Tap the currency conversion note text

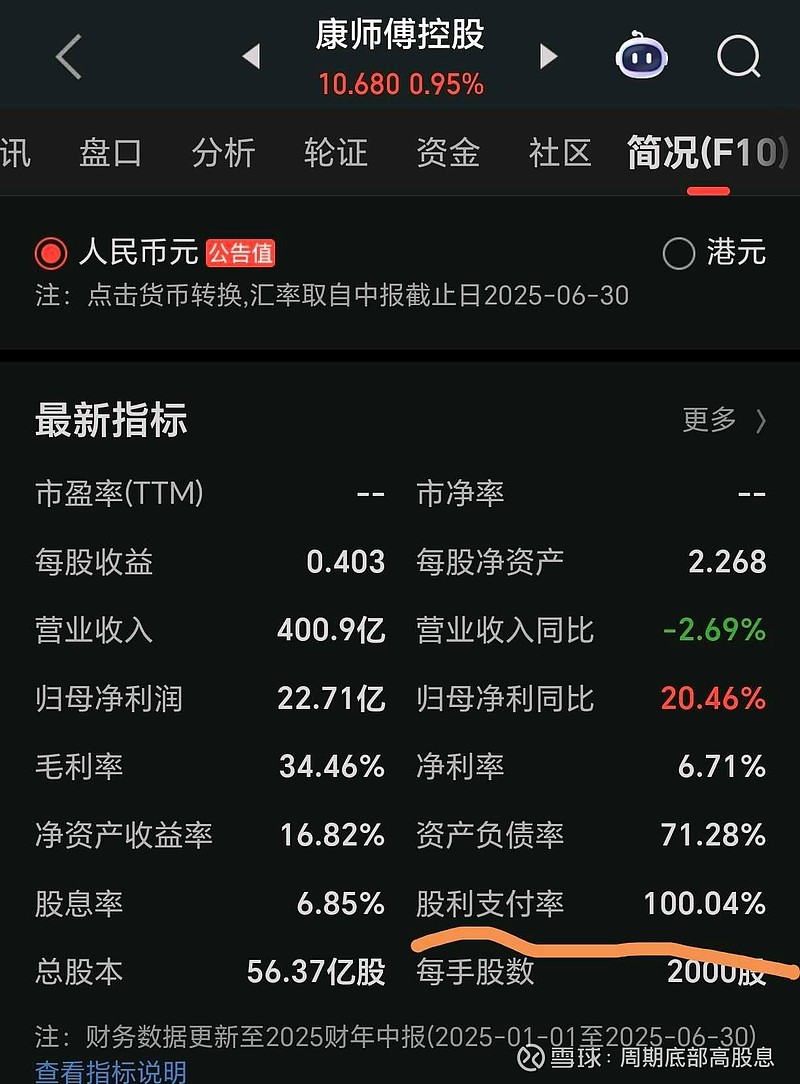pos(335,296)
